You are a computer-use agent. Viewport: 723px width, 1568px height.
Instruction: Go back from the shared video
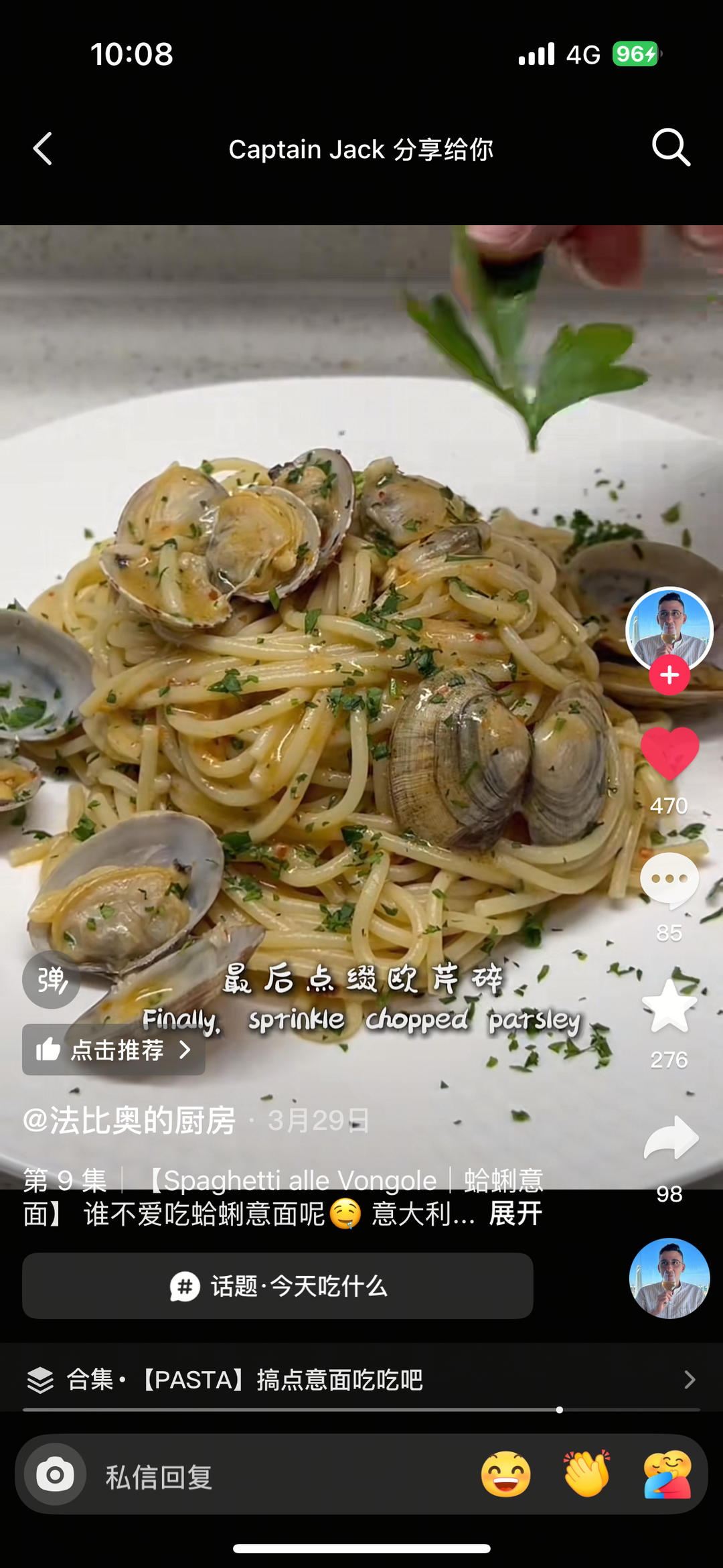coord(43,148)
